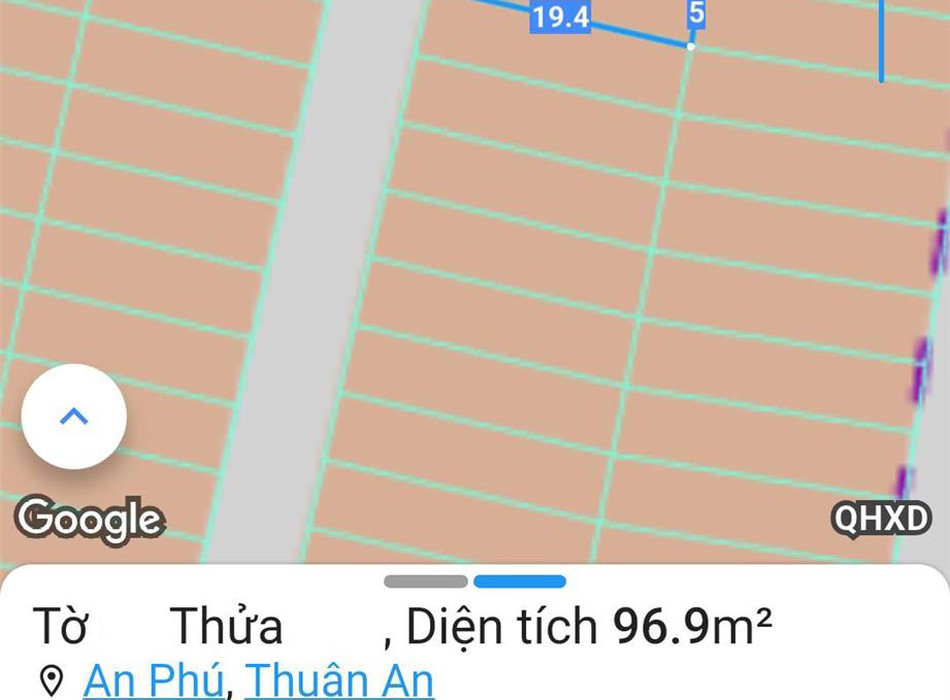950x700 pixels.
Task: Toggle the QHXD planning layer
Action: (881, 518)
